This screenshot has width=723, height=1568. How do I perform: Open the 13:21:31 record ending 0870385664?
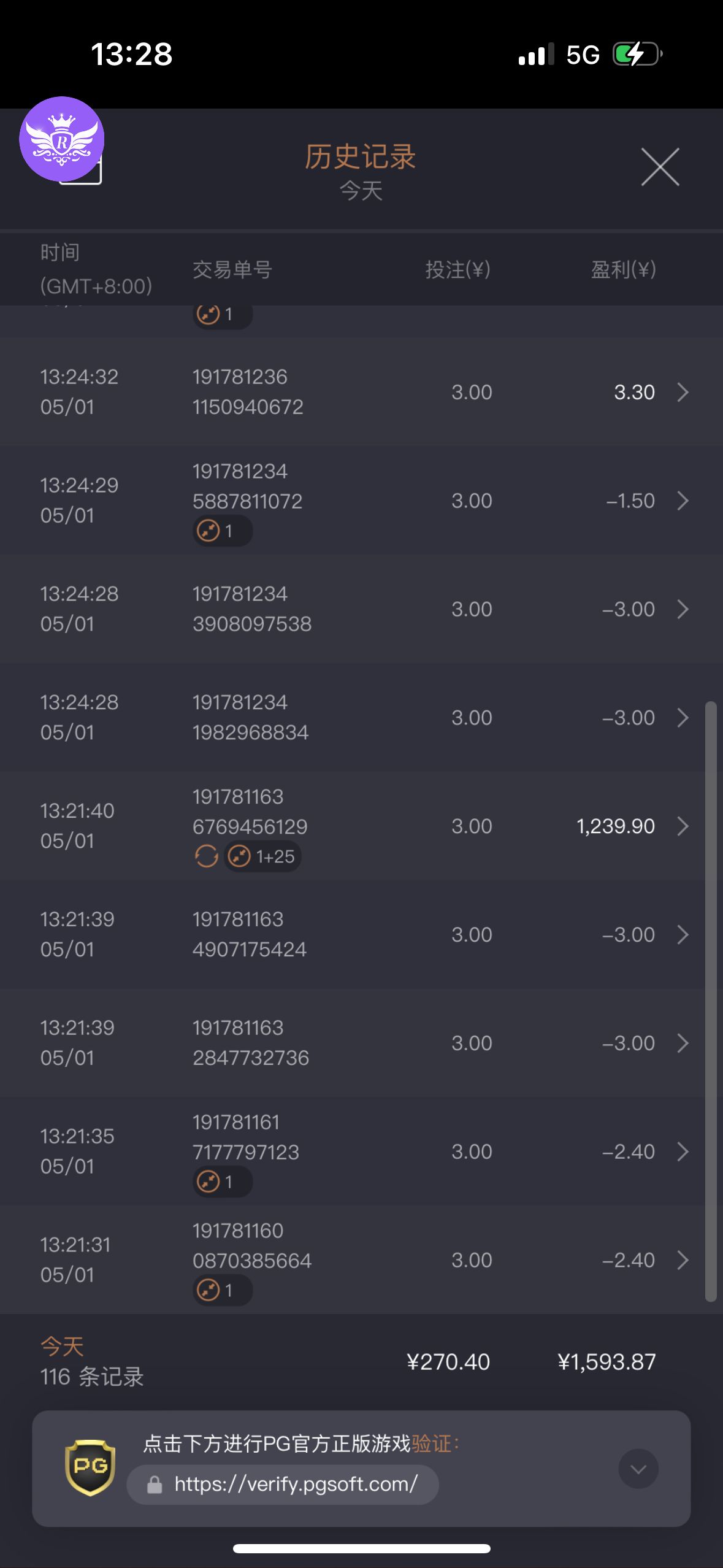361,1260
